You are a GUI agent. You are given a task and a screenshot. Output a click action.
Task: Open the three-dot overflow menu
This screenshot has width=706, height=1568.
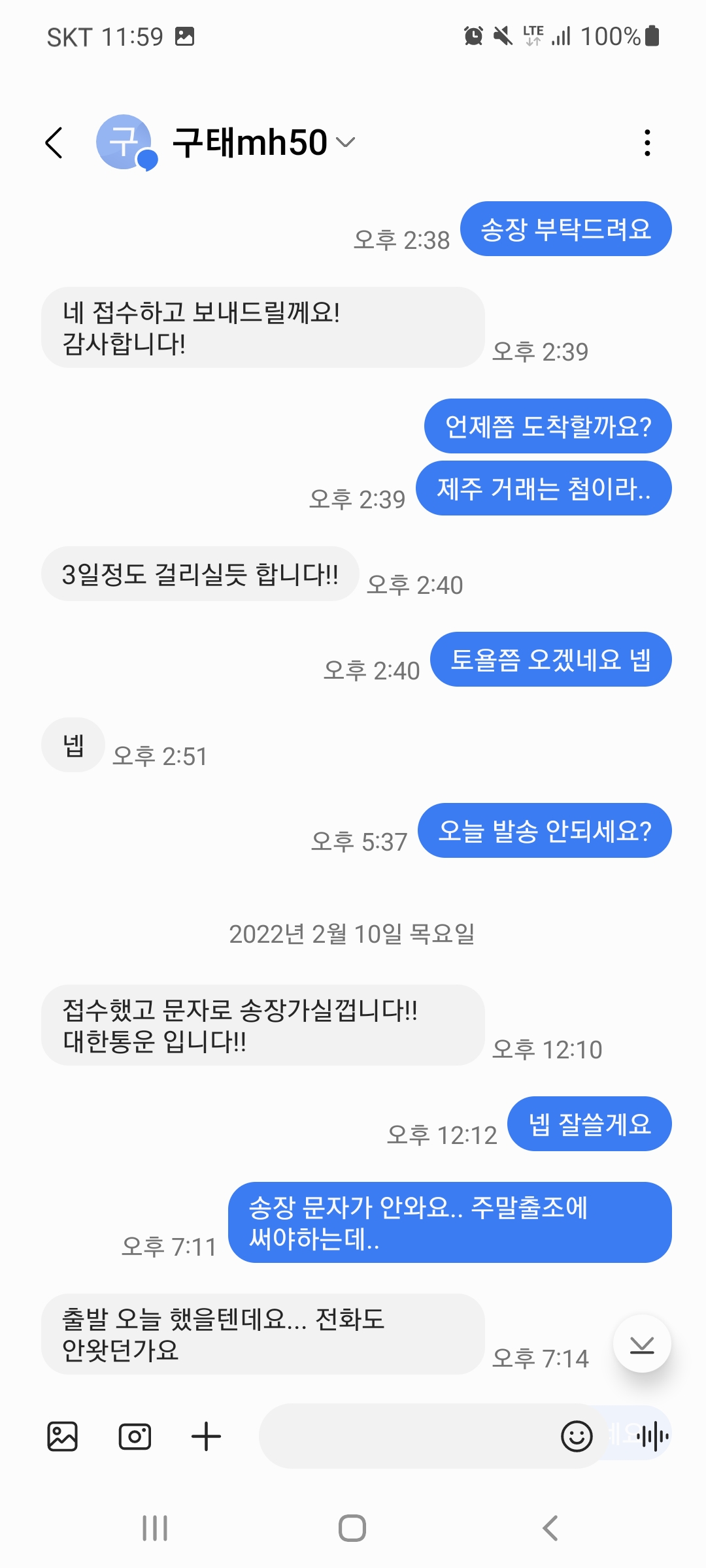coord(647,142)
